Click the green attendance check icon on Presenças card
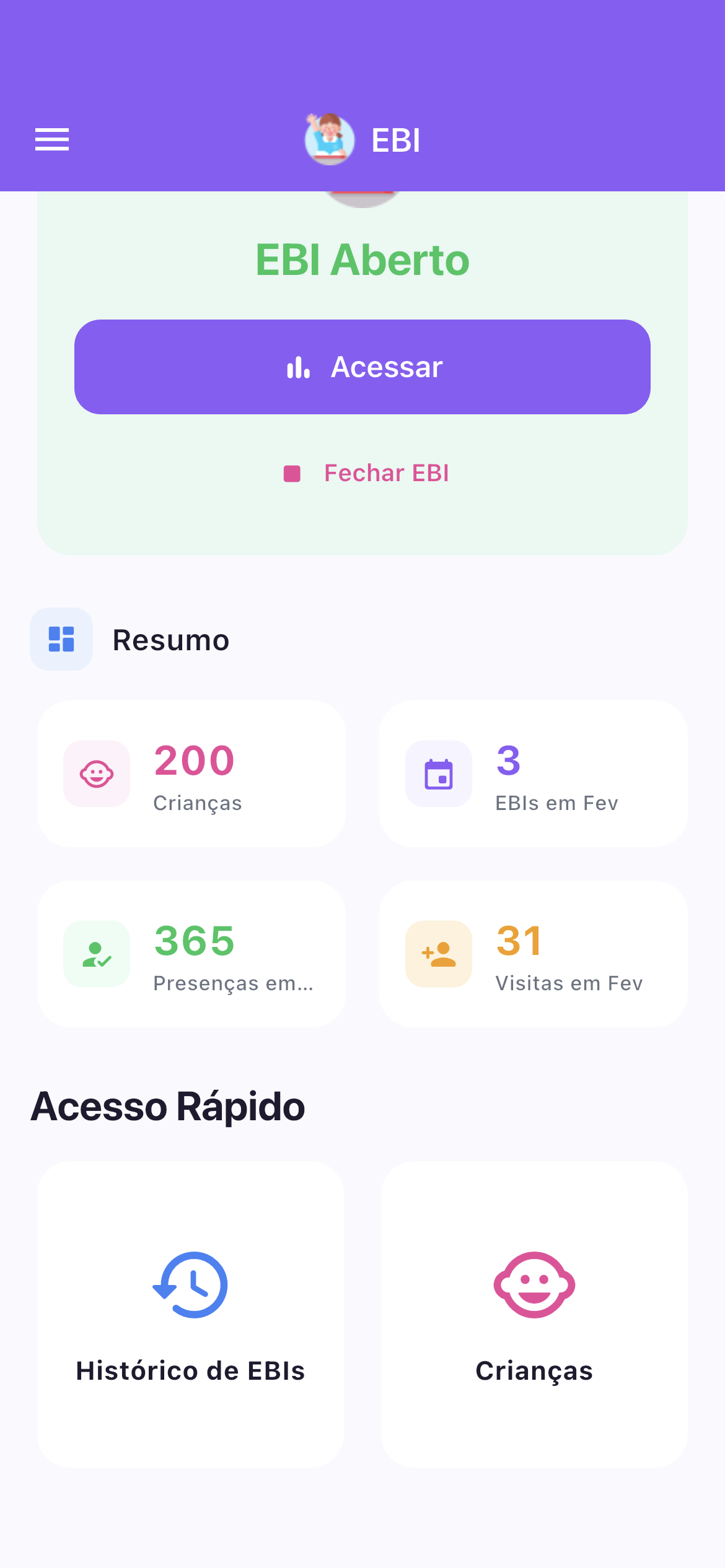Image resolution: width=725 pixels, height=1568 pixels. click(96, 954)
